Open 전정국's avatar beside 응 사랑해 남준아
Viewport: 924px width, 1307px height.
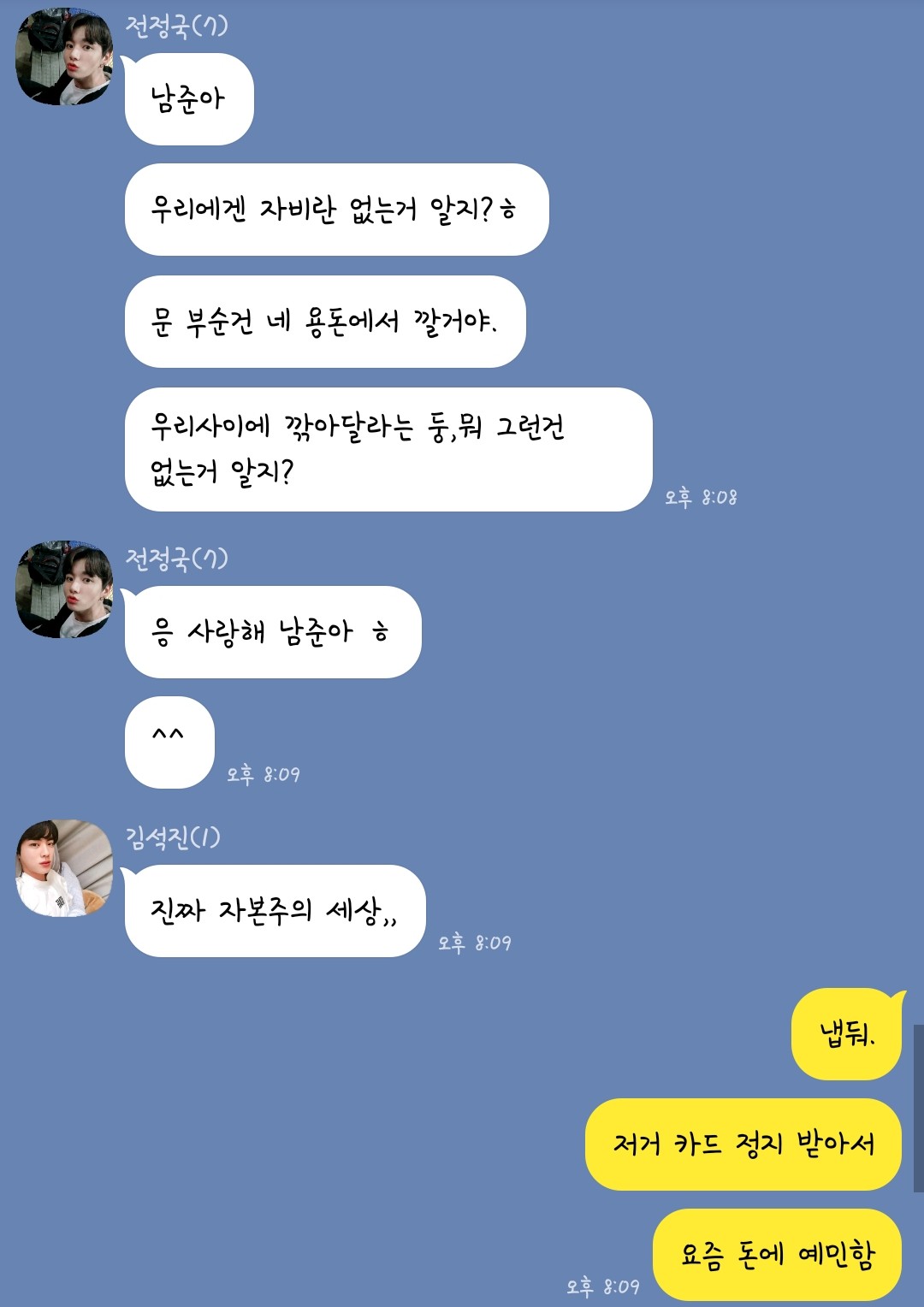pyautogui.click(x=64, y=589)
